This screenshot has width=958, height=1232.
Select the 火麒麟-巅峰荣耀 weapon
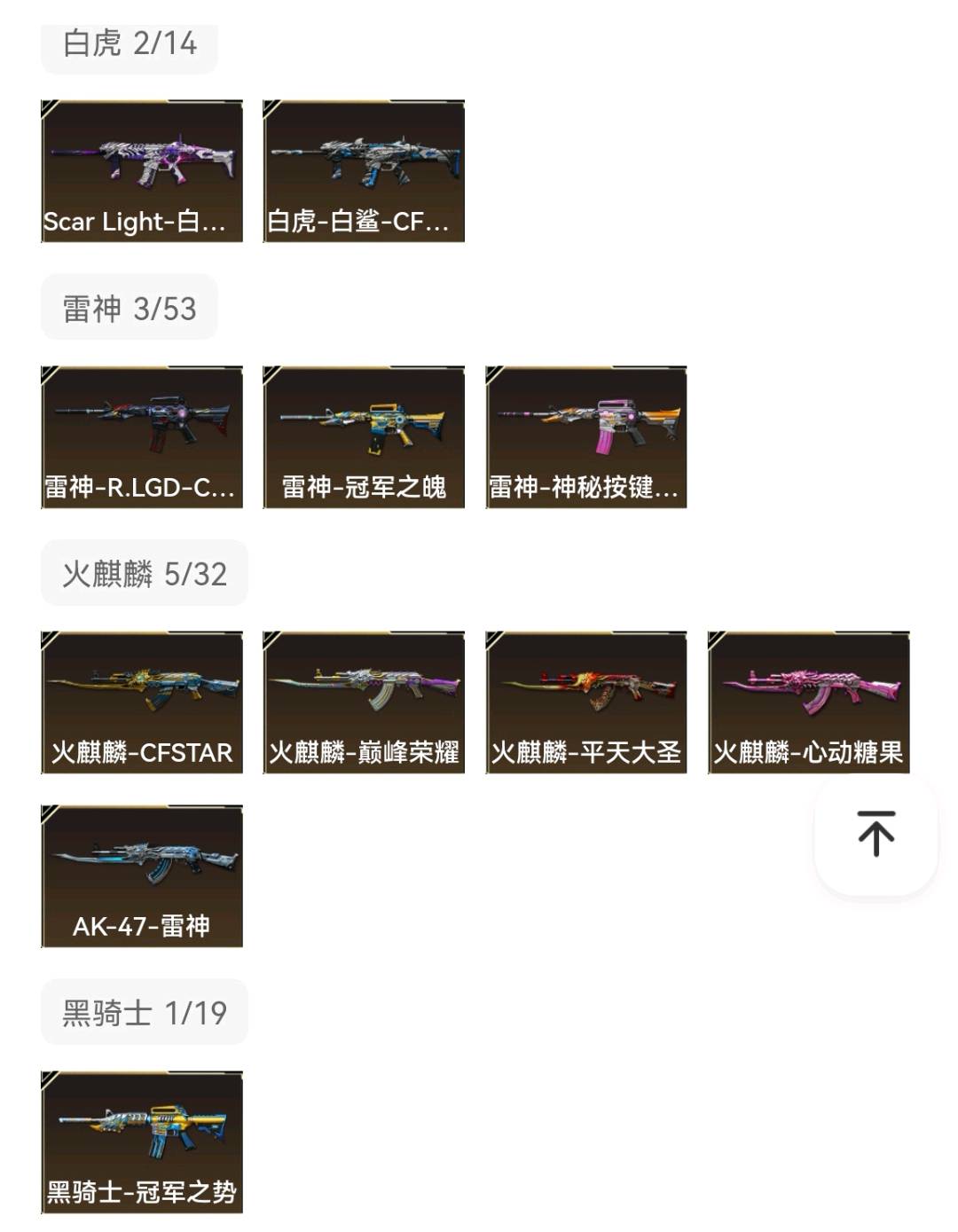364,702
